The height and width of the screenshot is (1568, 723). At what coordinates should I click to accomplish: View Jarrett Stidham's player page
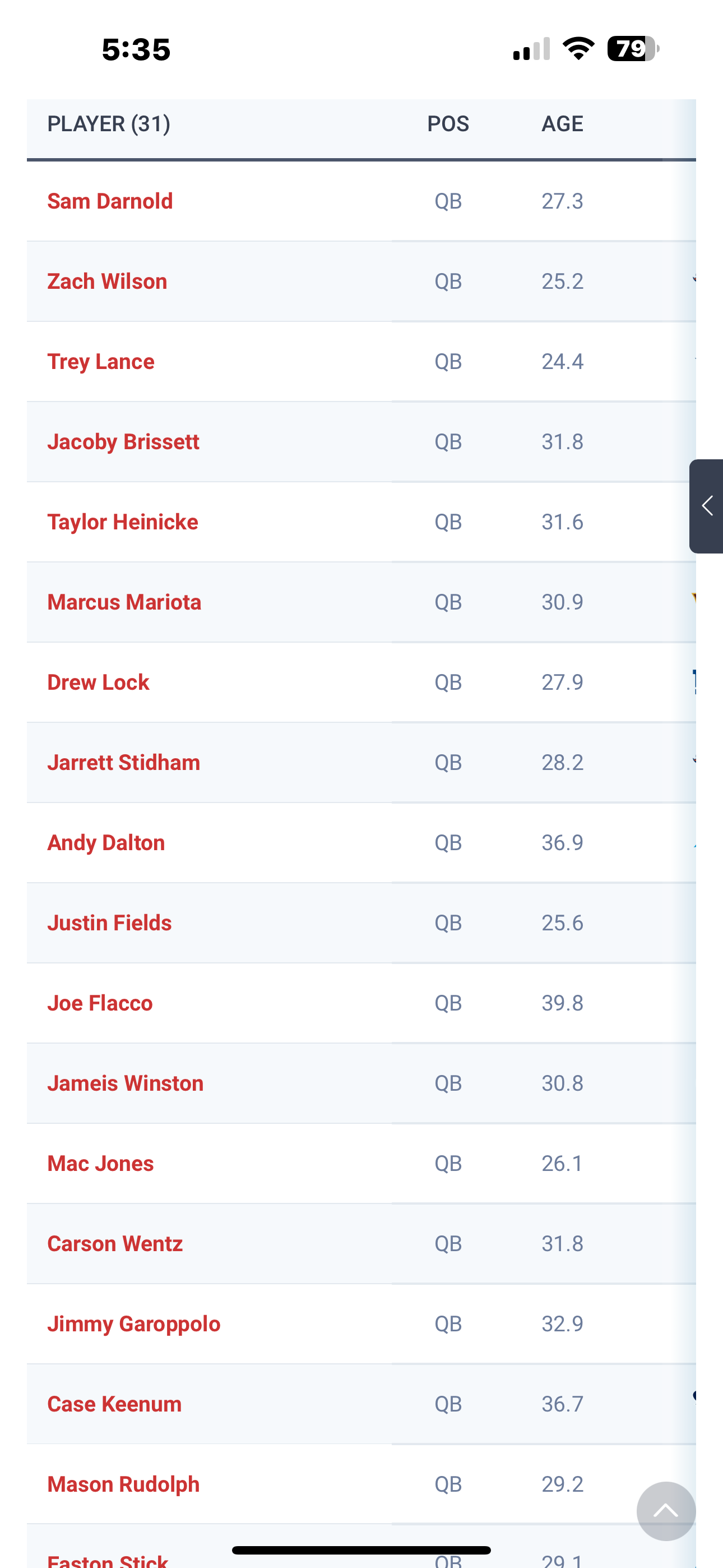[x=123, y=763]
